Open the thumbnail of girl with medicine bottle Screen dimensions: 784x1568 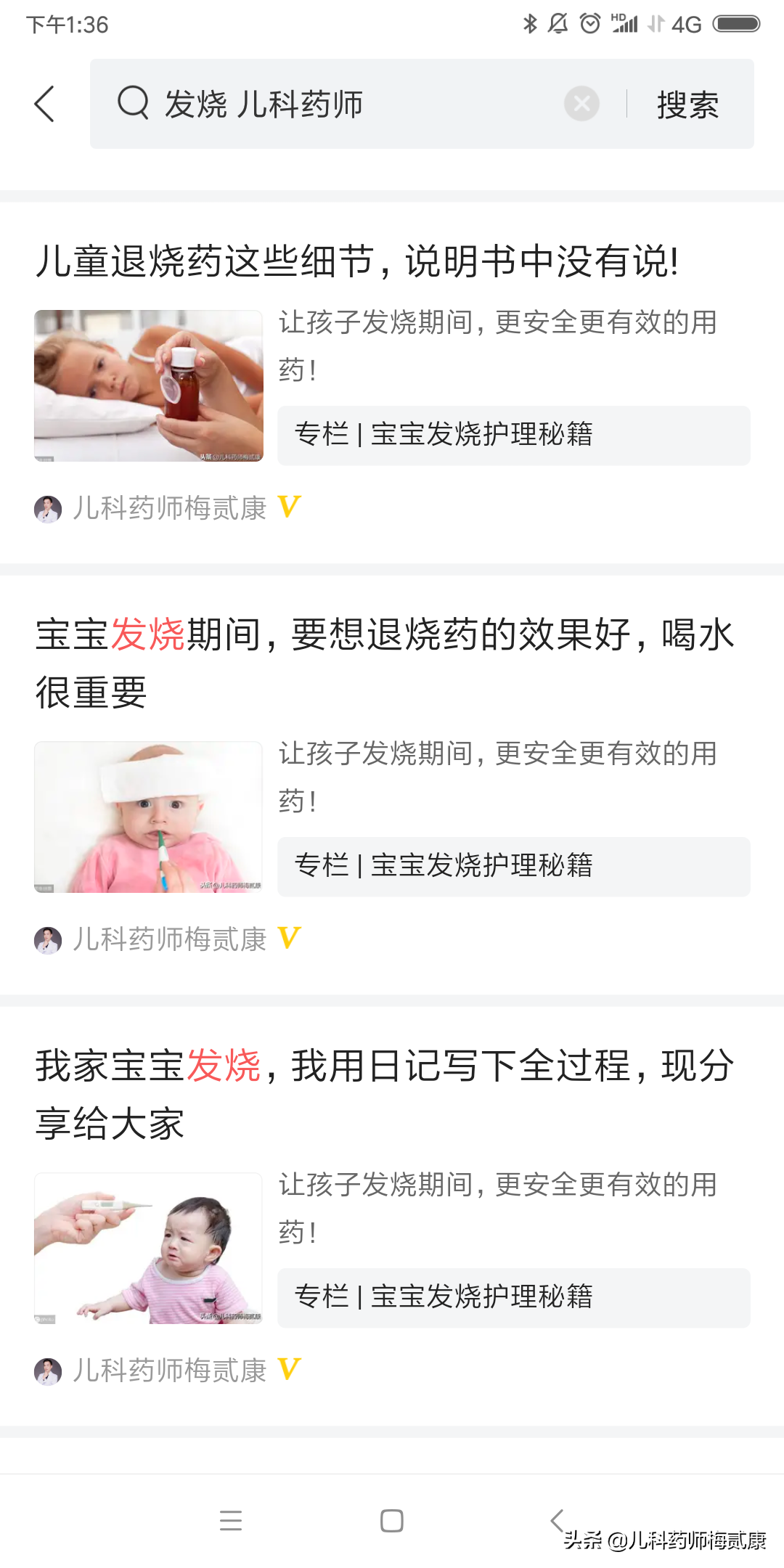coord(149,385)
